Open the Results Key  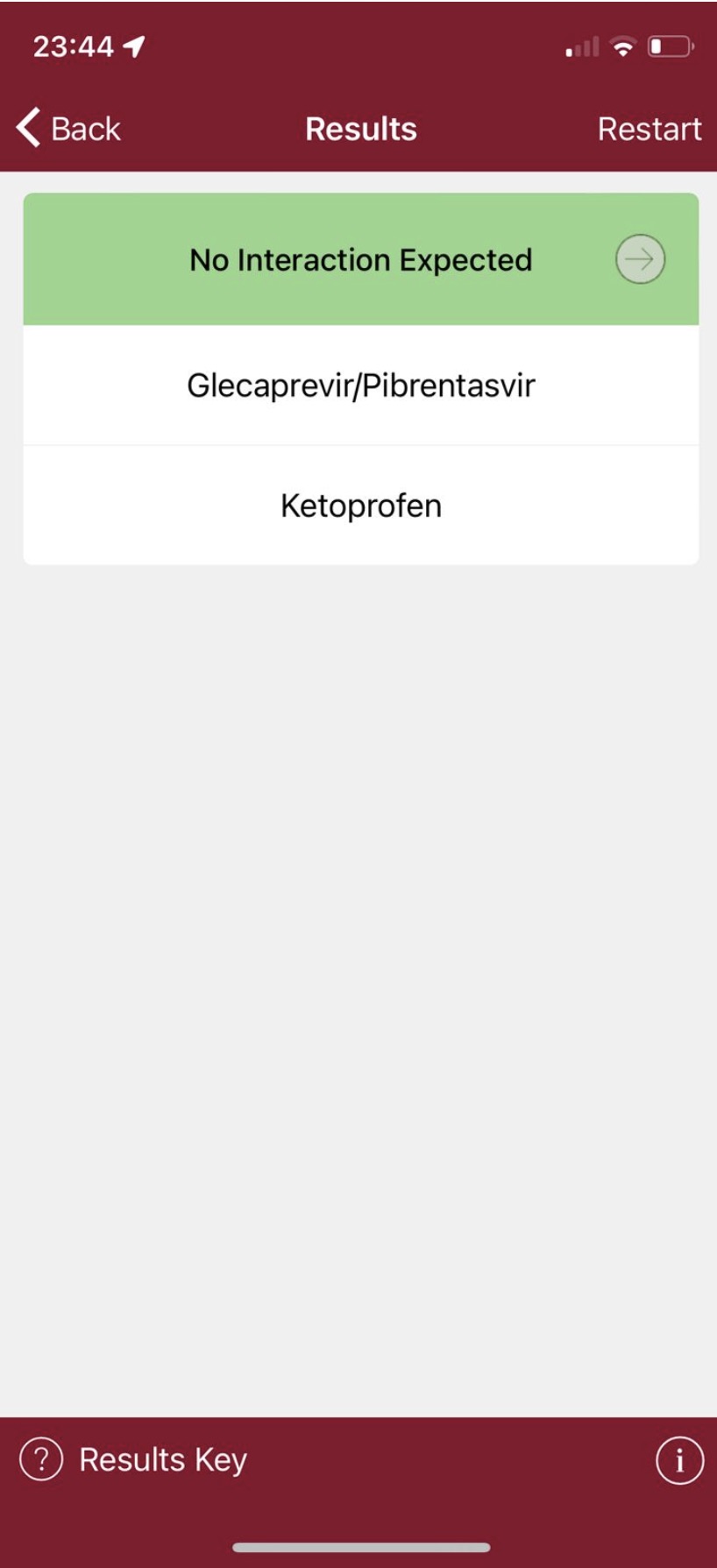tap(134, 1459)
